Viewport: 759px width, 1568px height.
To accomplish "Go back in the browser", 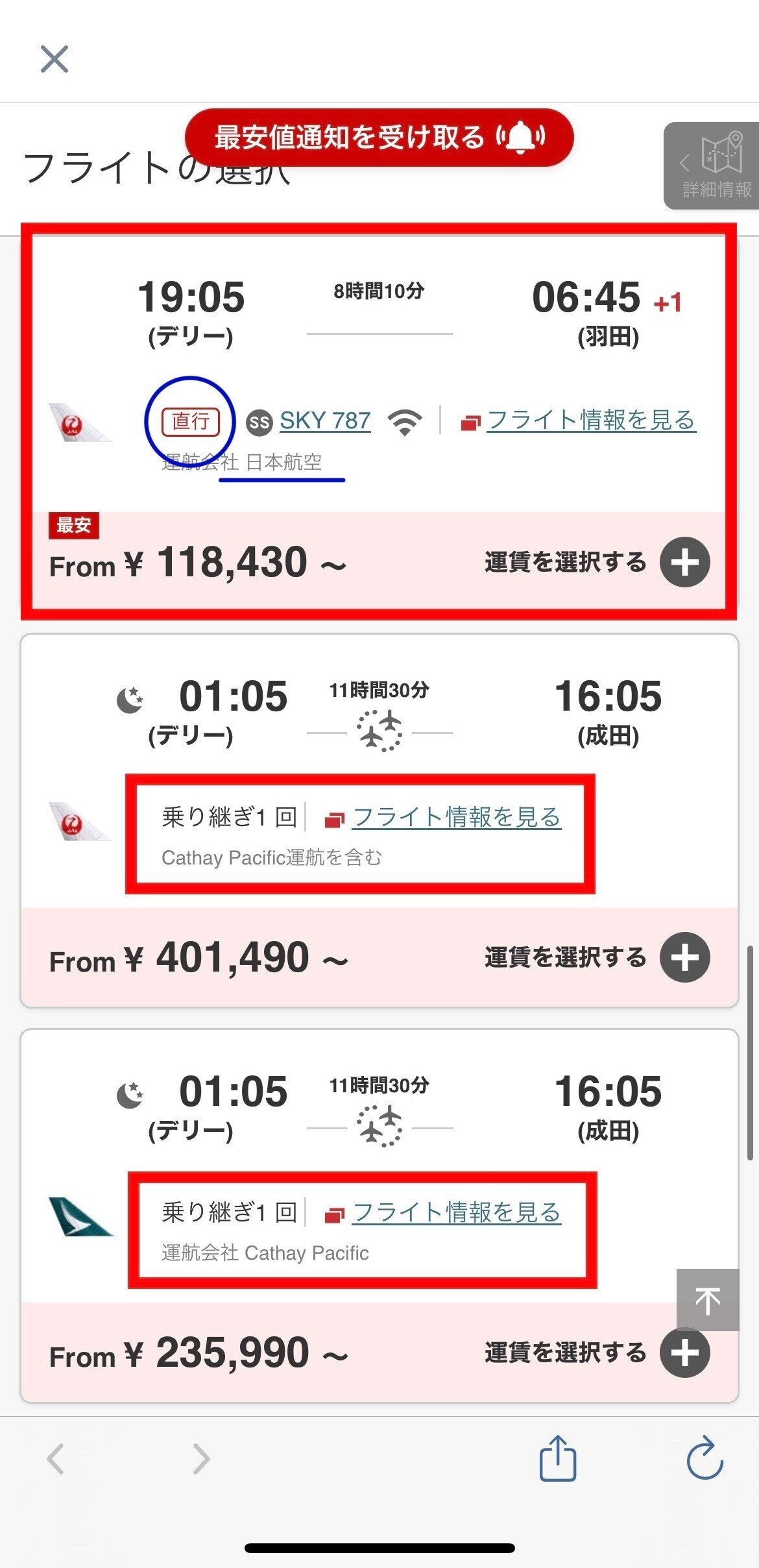I will click(56, 1460).
